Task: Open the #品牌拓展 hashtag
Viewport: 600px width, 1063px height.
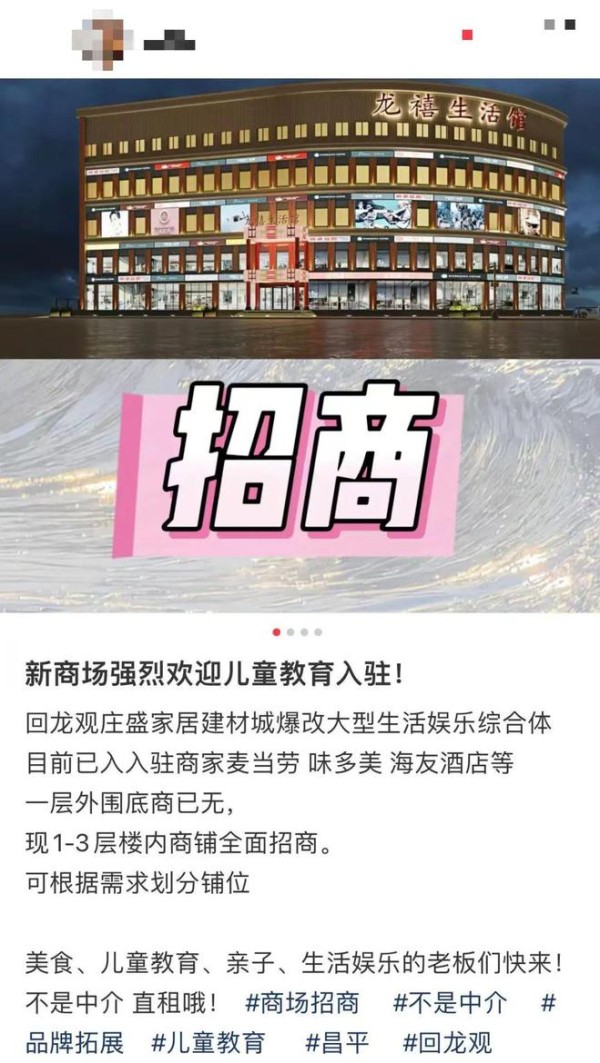Action: pos(75,1042)
